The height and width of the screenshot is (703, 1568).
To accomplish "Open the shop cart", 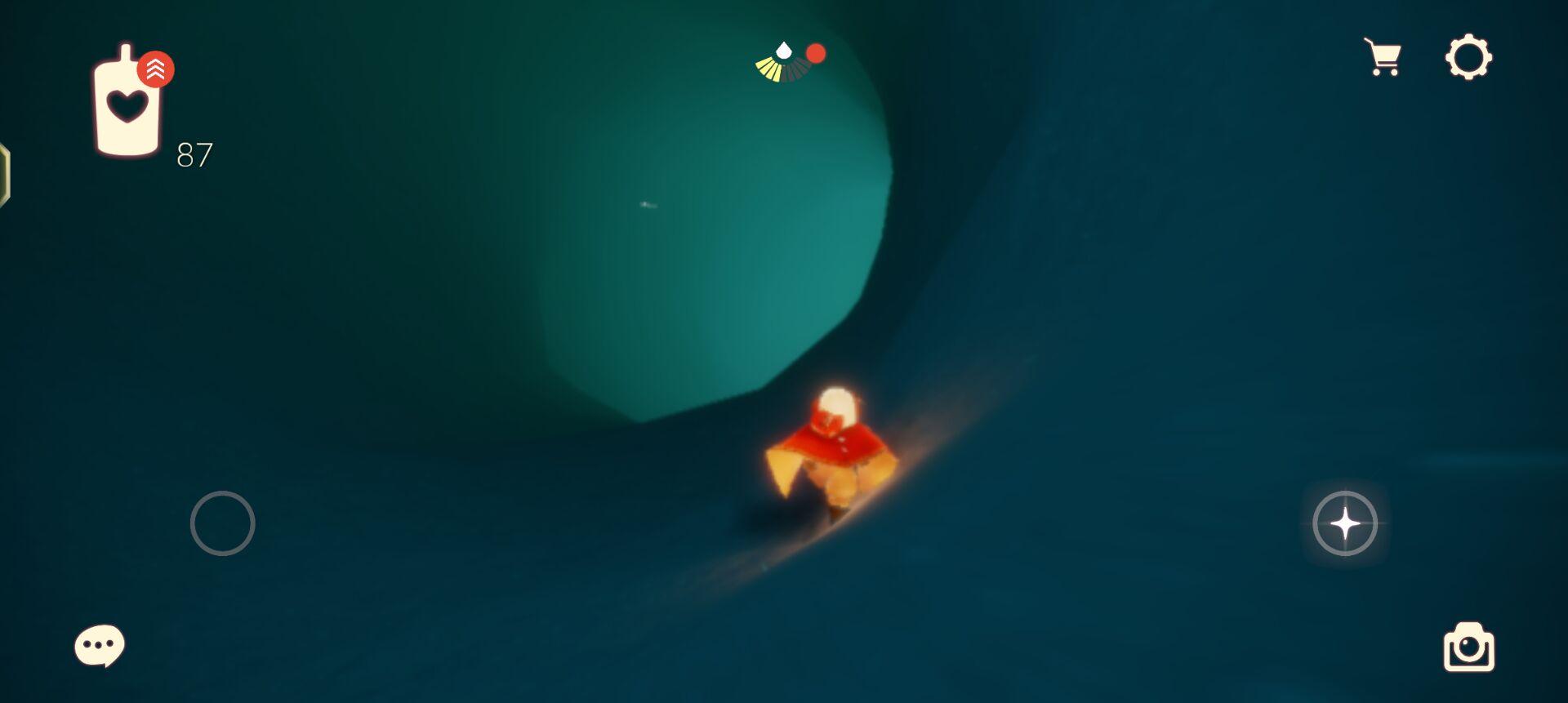I will tap(1383, 58).
